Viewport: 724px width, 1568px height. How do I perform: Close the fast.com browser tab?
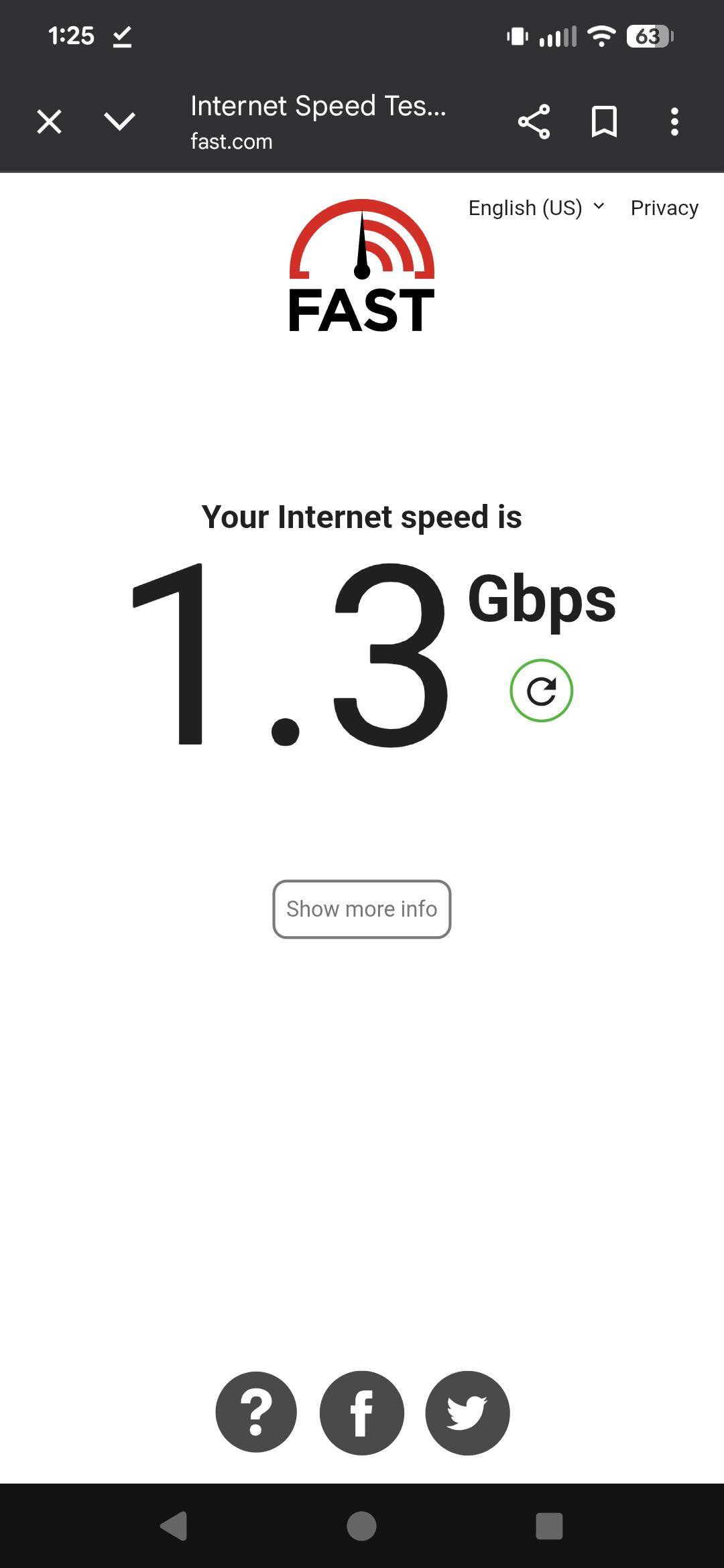[x=49, y=122]
